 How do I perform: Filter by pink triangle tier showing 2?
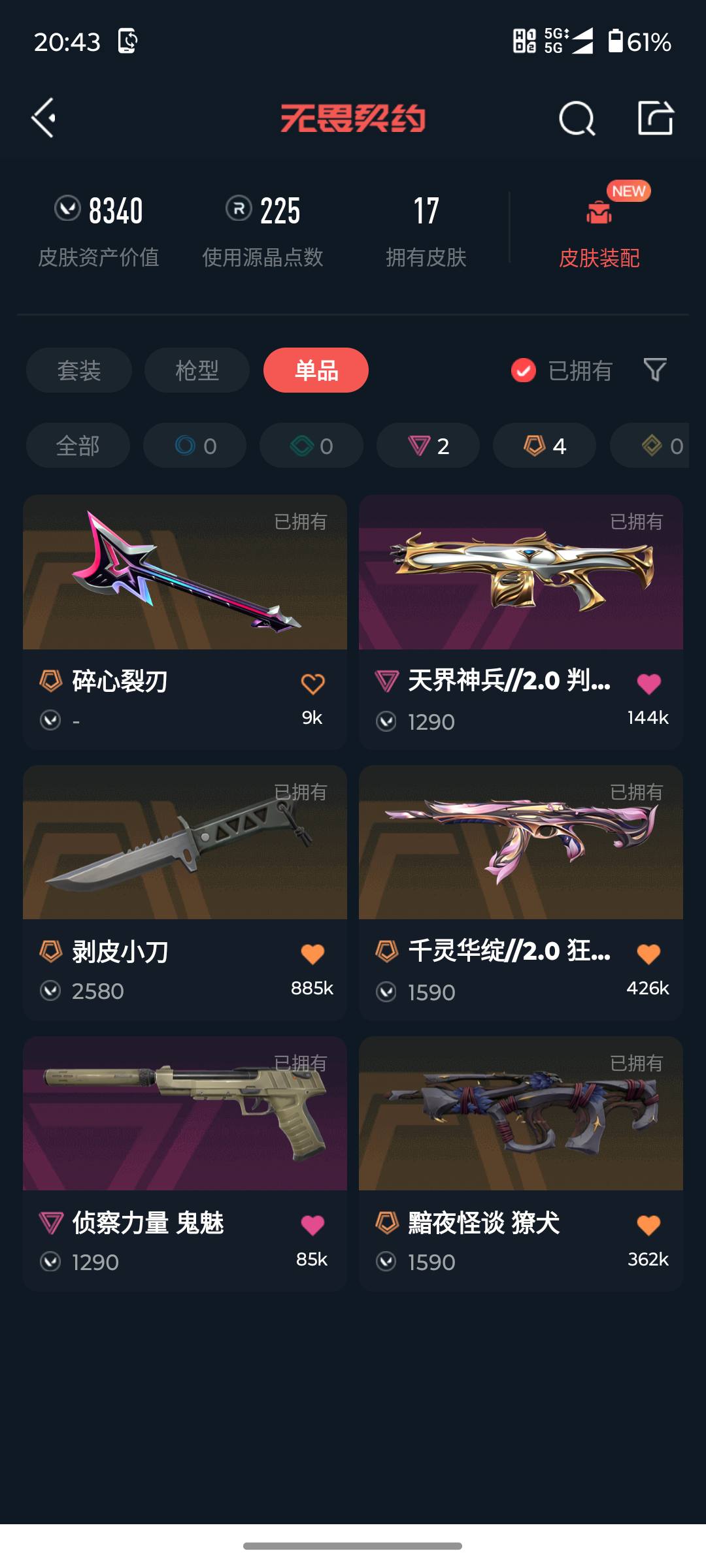428,446
